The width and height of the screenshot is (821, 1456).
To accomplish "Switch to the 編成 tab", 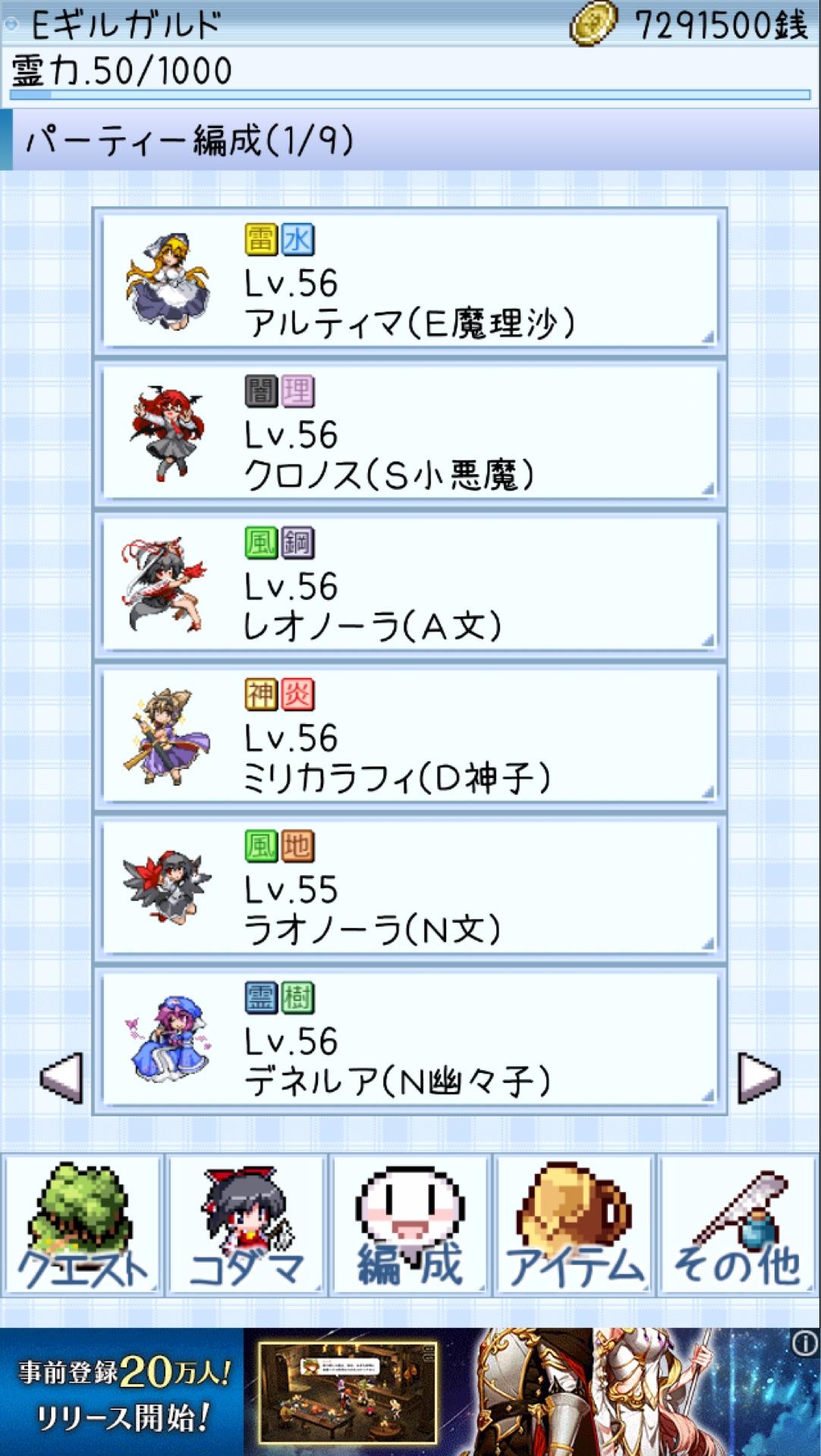I will coord(410,1225).
